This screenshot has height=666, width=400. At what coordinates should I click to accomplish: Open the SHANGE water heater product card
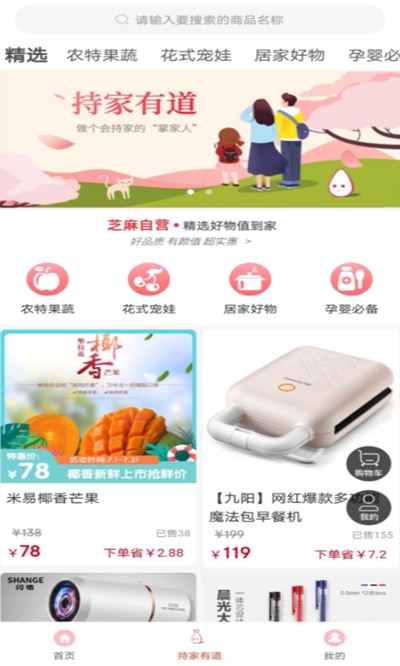click(99, 597)
